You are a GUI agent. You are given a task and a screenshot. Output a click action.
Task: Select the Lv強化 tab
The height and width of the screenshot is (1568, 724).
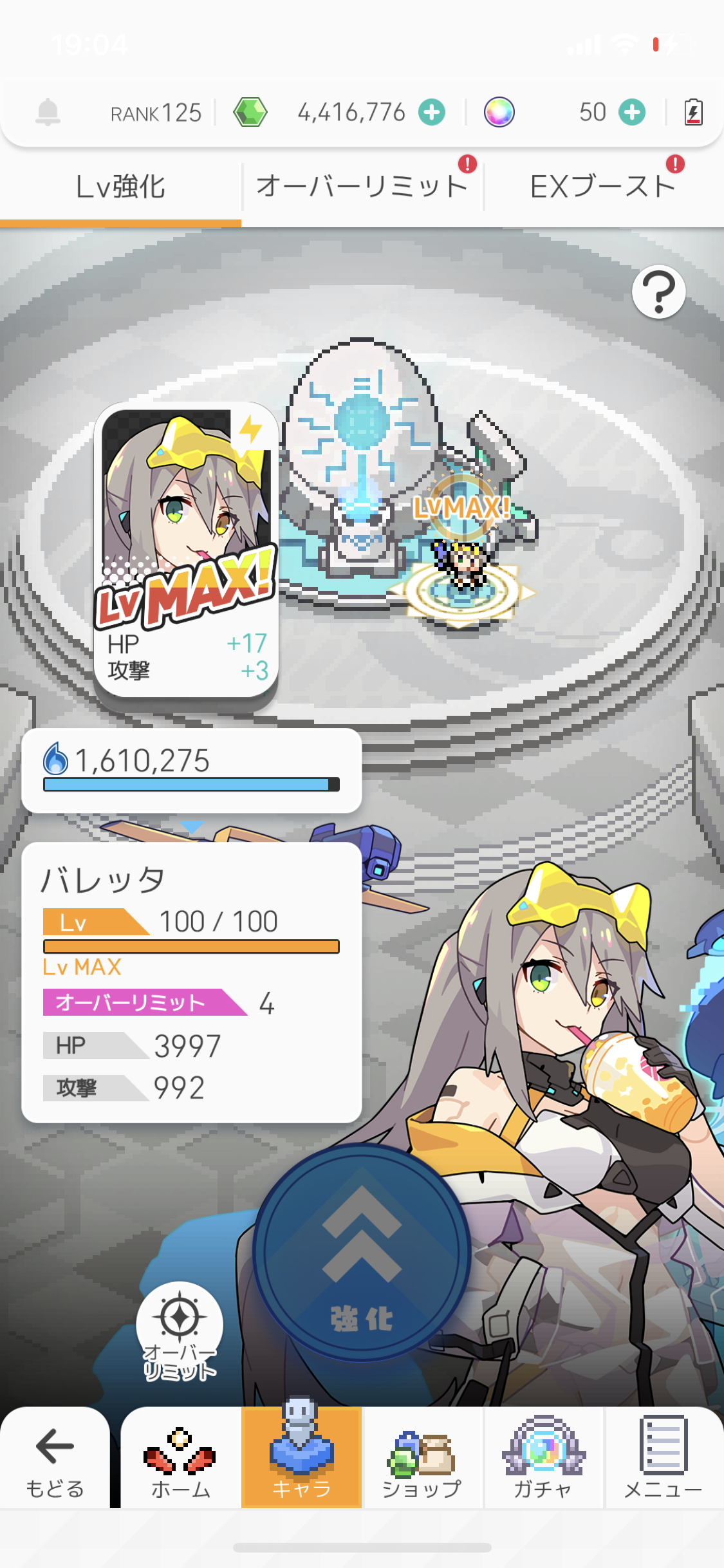[x=120, y=187]
